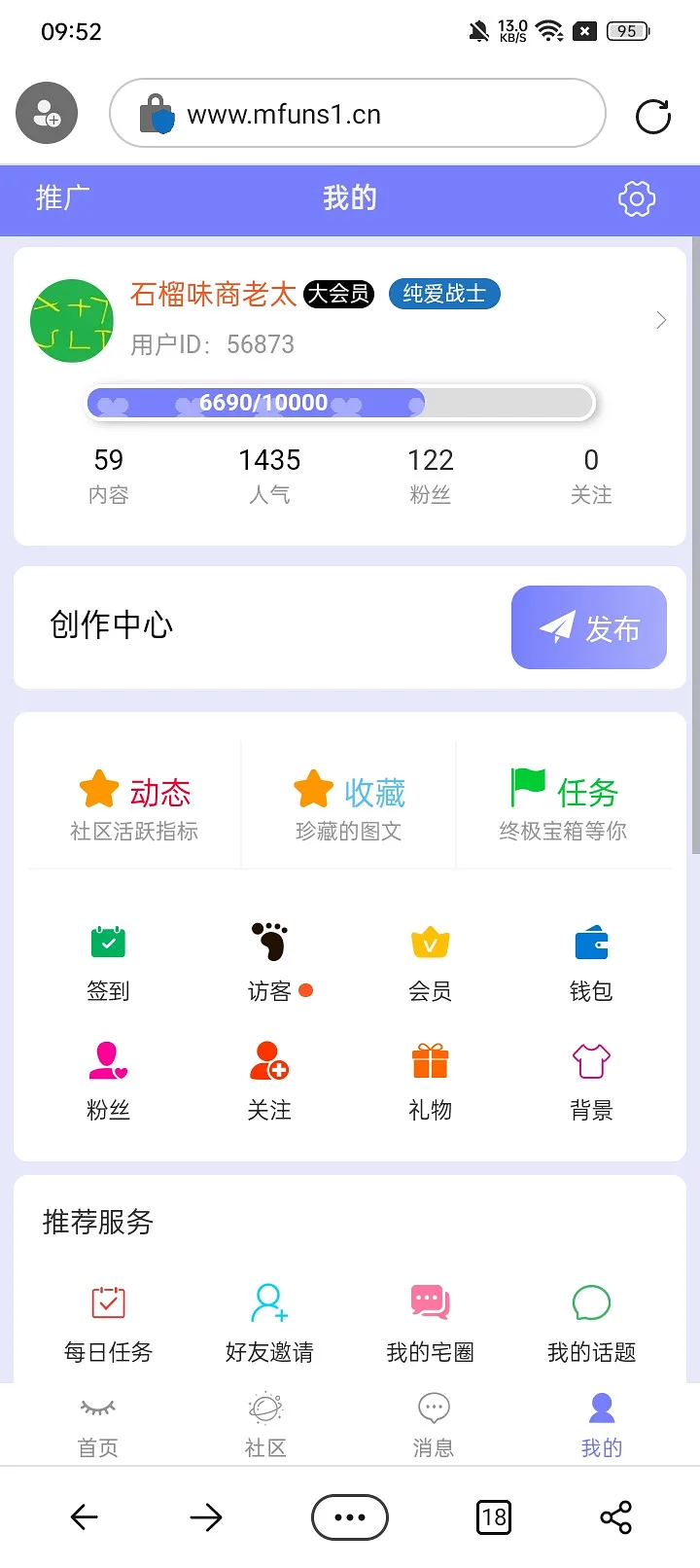This screenshot has width=700, height=1568.
Task: Open the three-dot browser menu
Action: point(350,1516)
